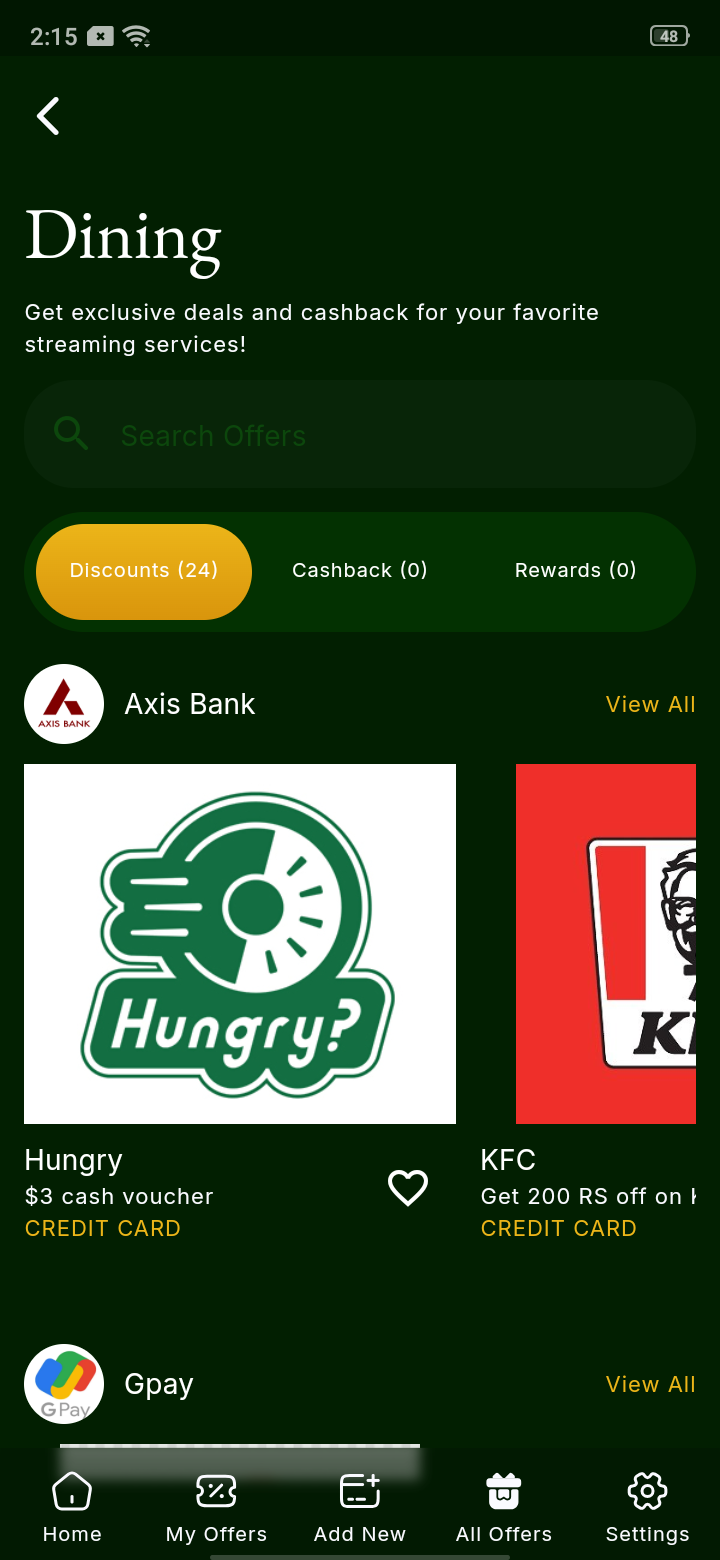Switch to the All Offers tab
This screenshot has width=720, height=1560.
click(x=504, y=1507)
